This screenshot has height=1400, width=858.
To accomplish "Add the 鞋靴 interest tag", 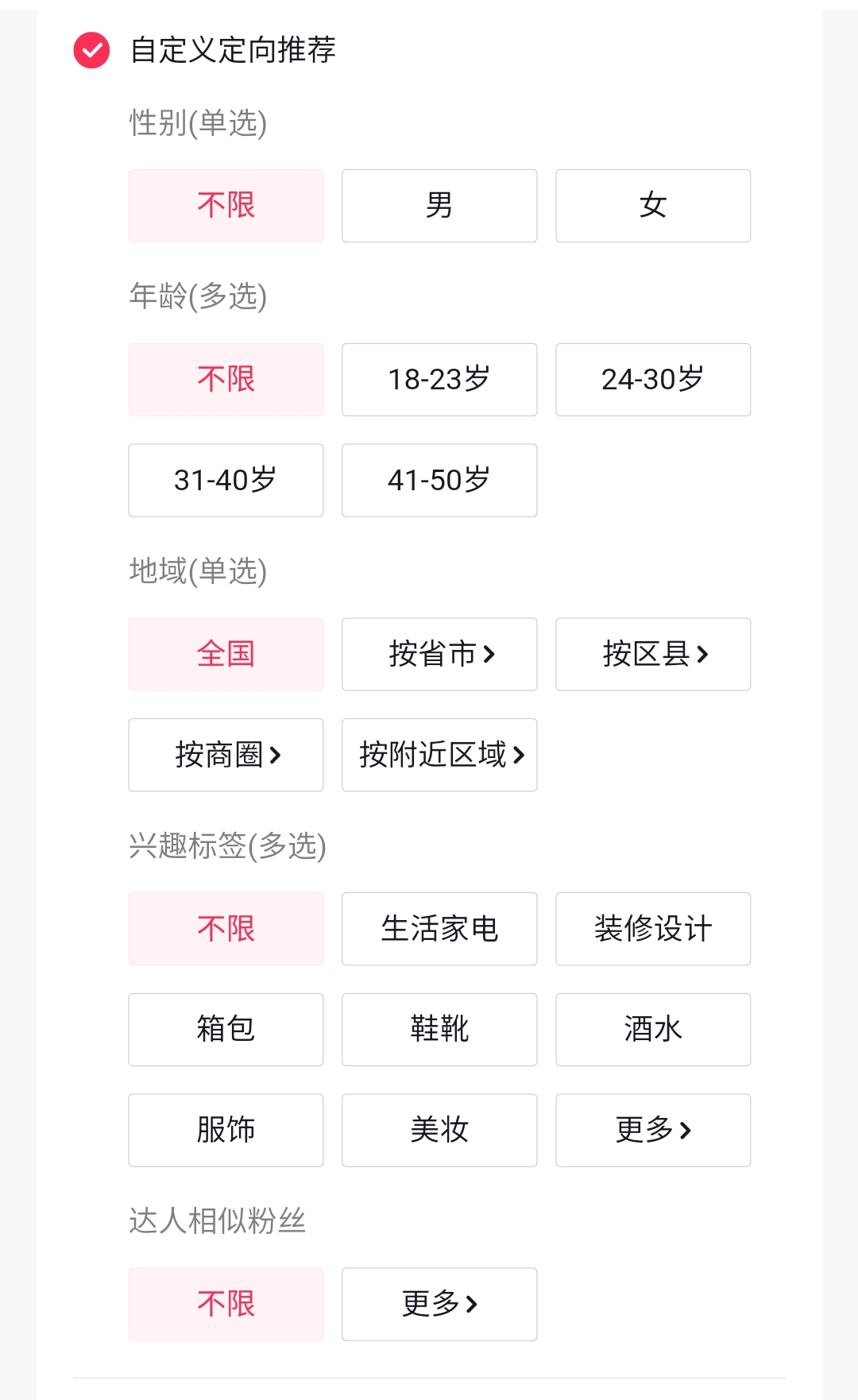I will click(x=439, y=1030).
